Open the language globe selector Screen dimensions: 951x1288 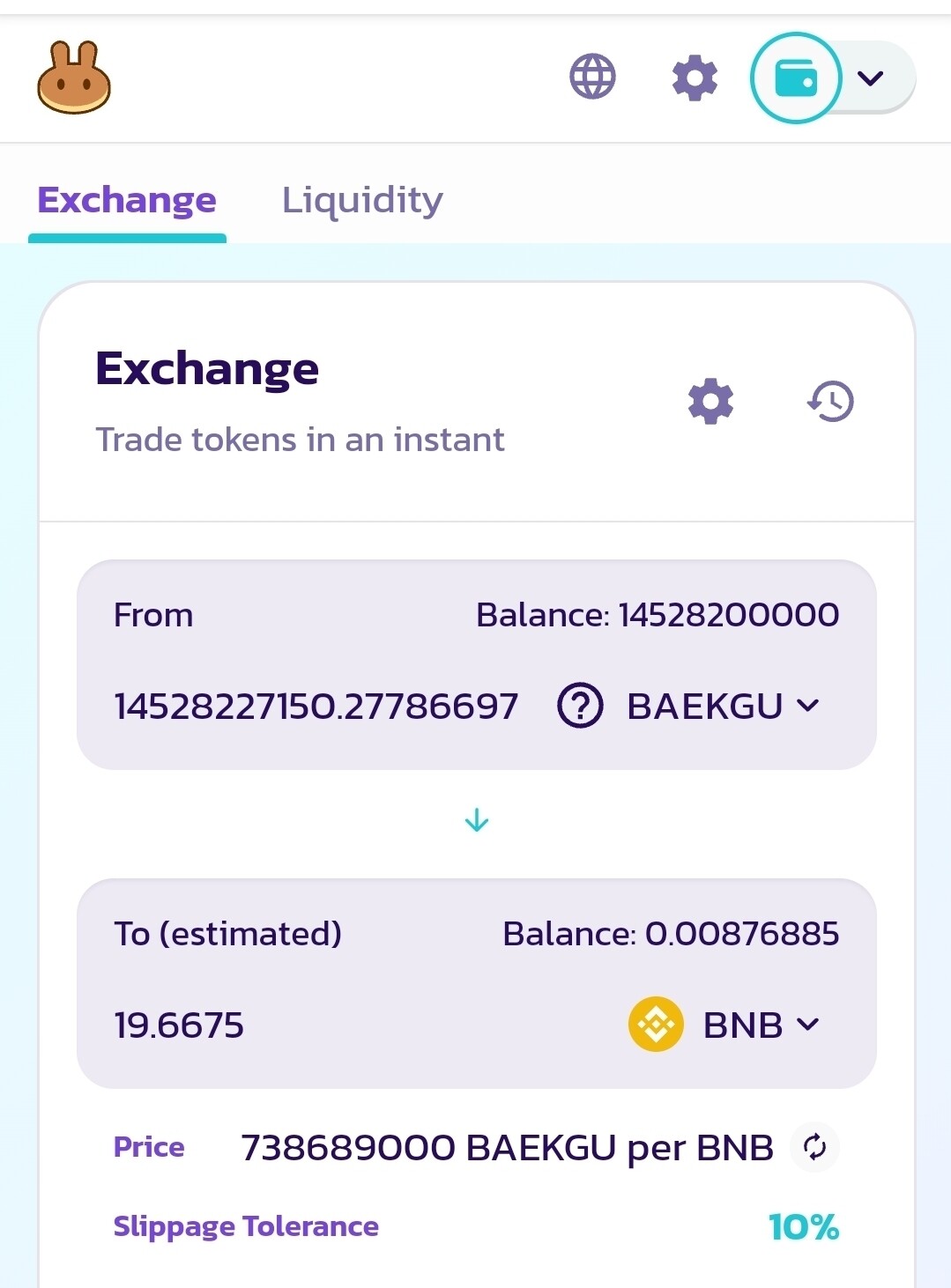click(x=592, y=77)
